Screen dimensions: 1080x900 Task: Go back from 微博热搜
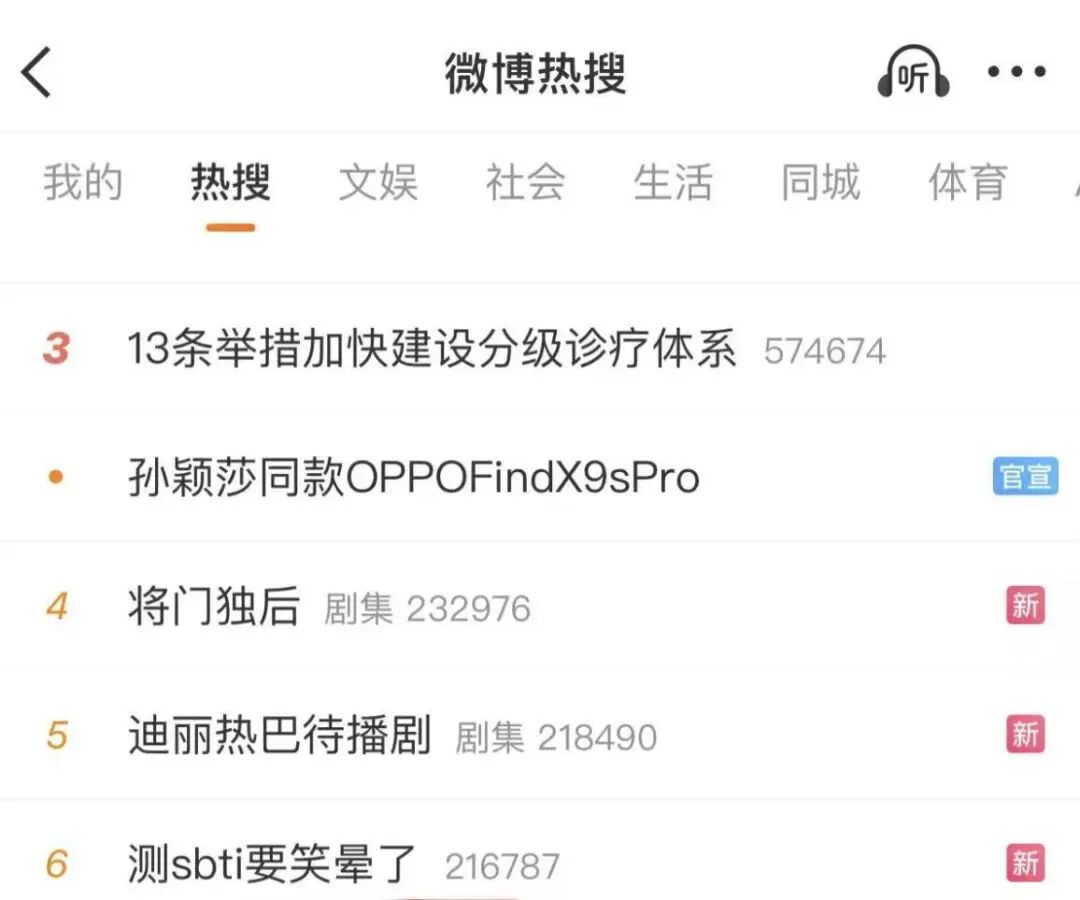(37, 74)
